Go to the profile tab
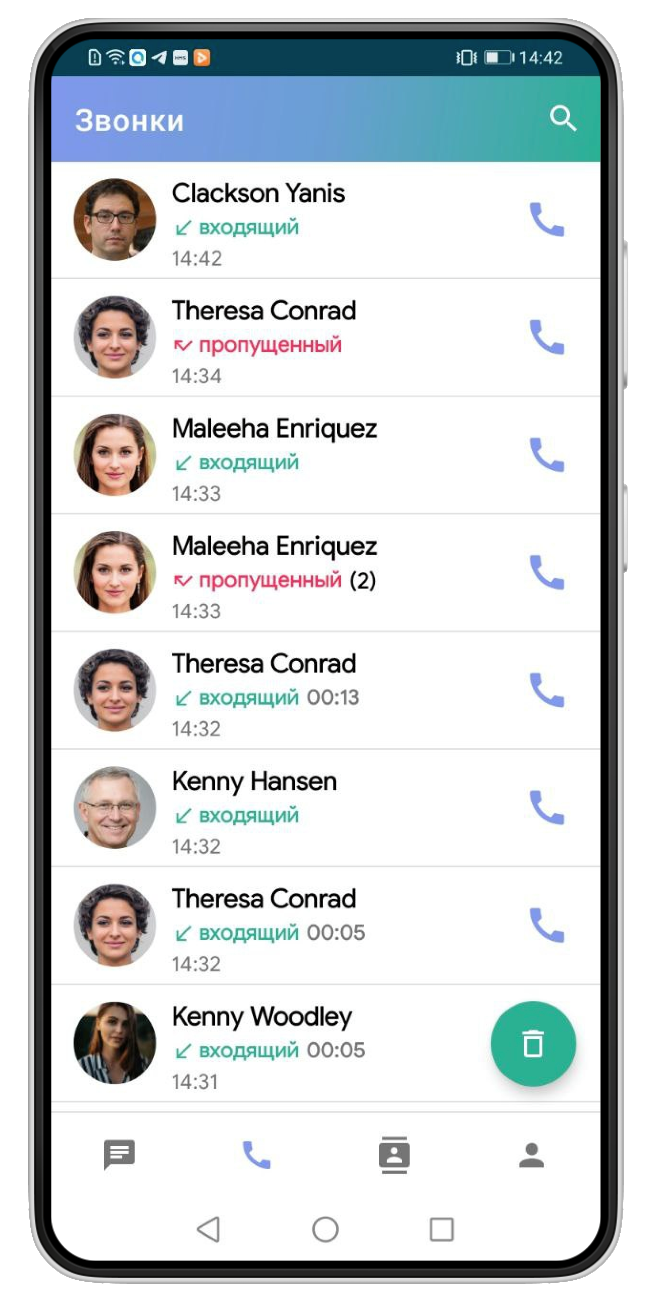This screenshot has height=1299, width=651. pos(531,1156)
